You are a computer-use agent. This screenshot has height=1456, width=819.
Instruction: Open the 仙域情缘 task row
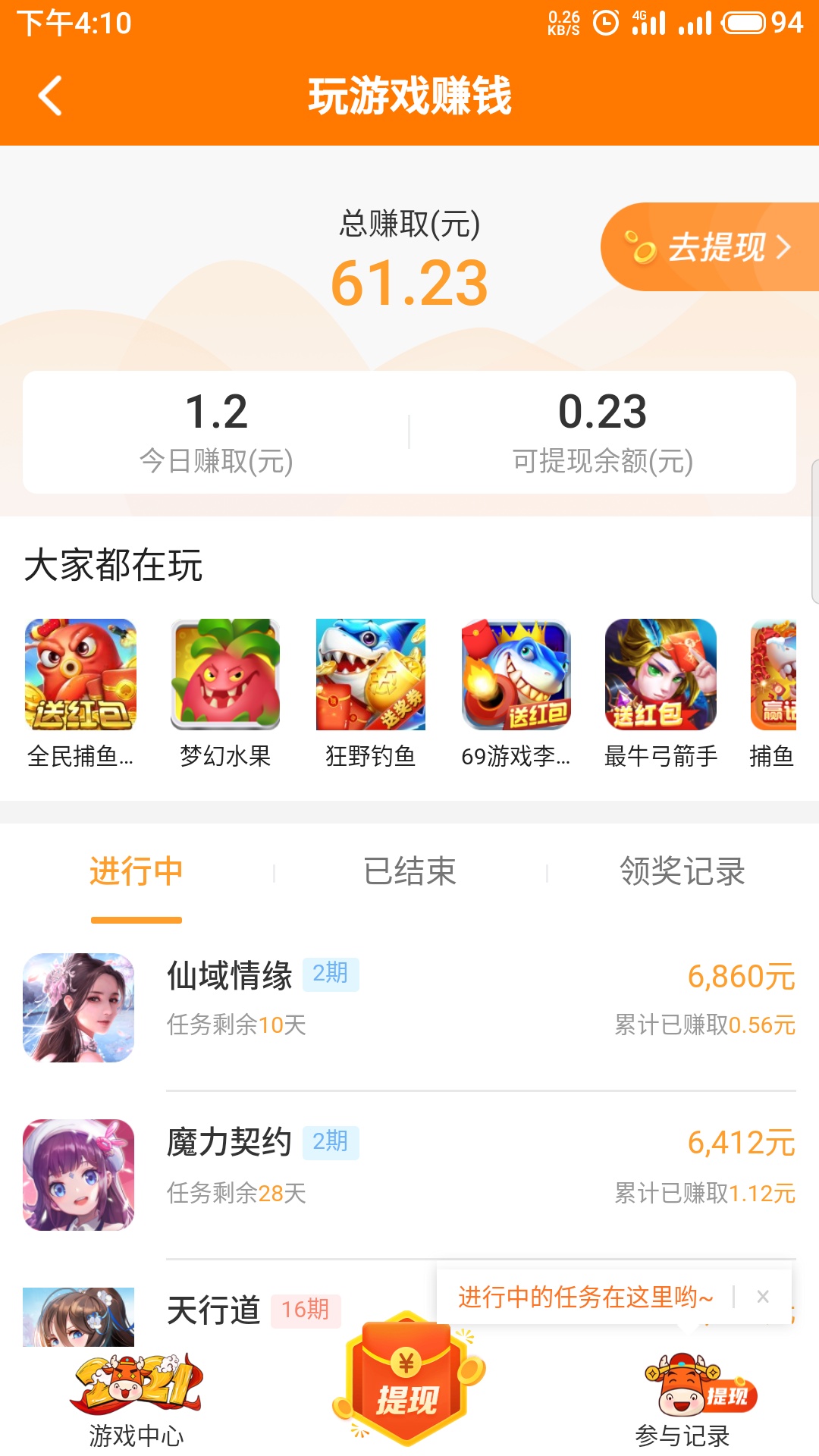409,1007
